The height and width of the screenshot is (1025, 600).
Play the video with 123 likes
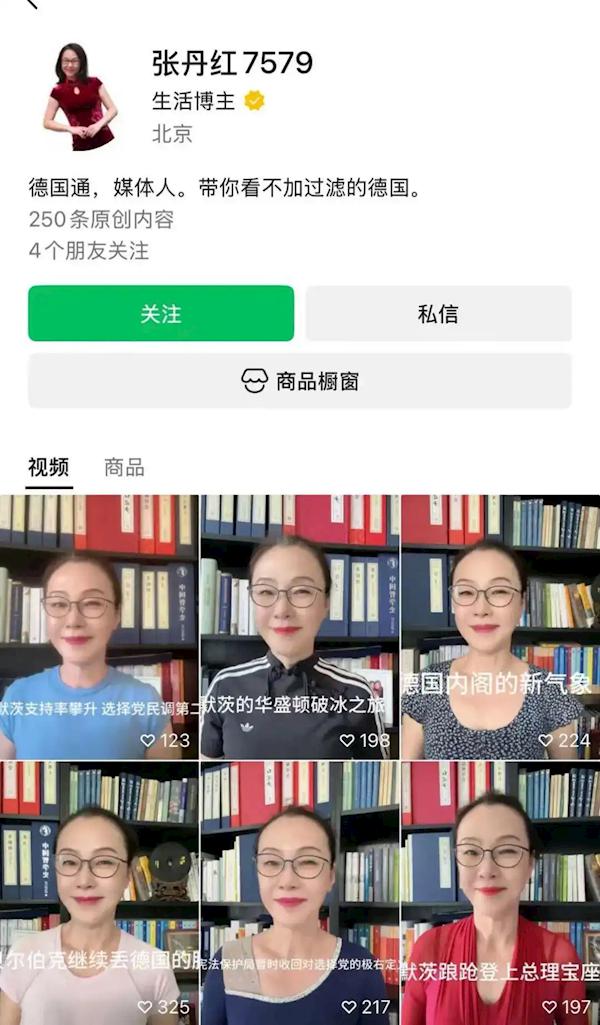click(x=99, y=627)
